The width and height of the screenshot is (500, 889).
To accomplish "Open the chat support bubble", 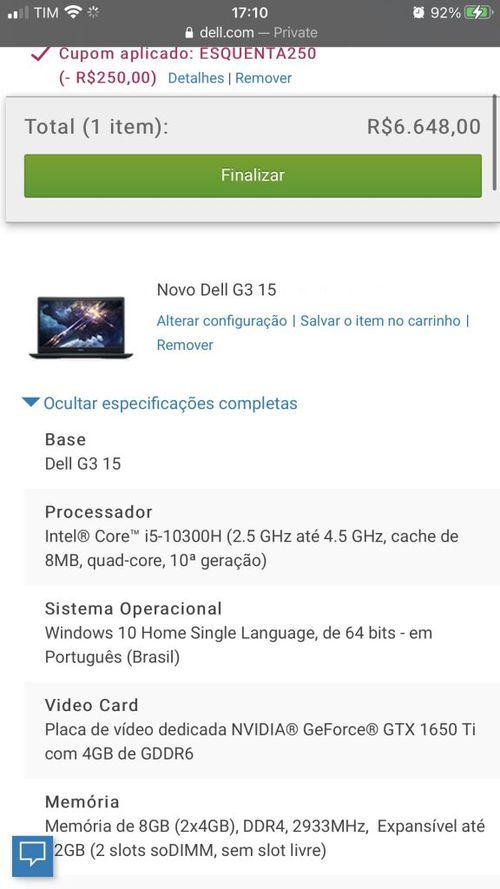I will (x=33, y=855).
